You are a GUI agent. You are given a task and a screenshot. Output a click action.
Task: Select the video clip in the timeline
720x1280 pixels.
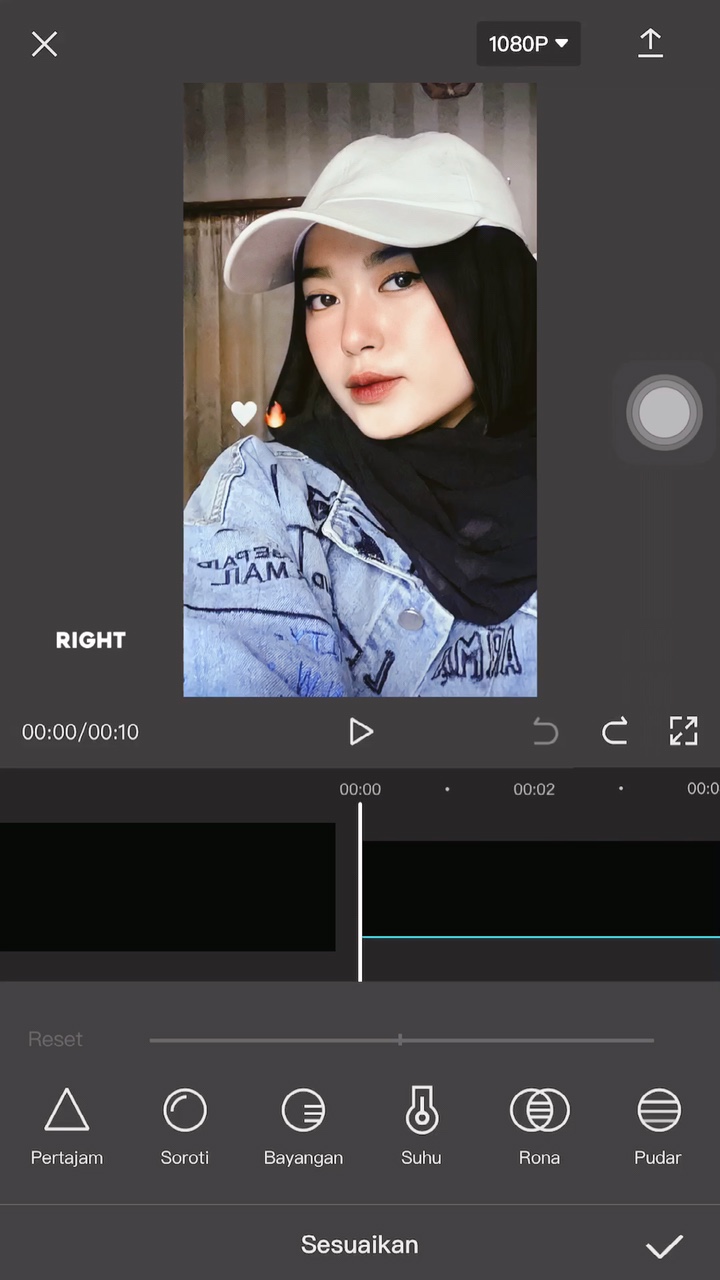(x=540, y=888)
